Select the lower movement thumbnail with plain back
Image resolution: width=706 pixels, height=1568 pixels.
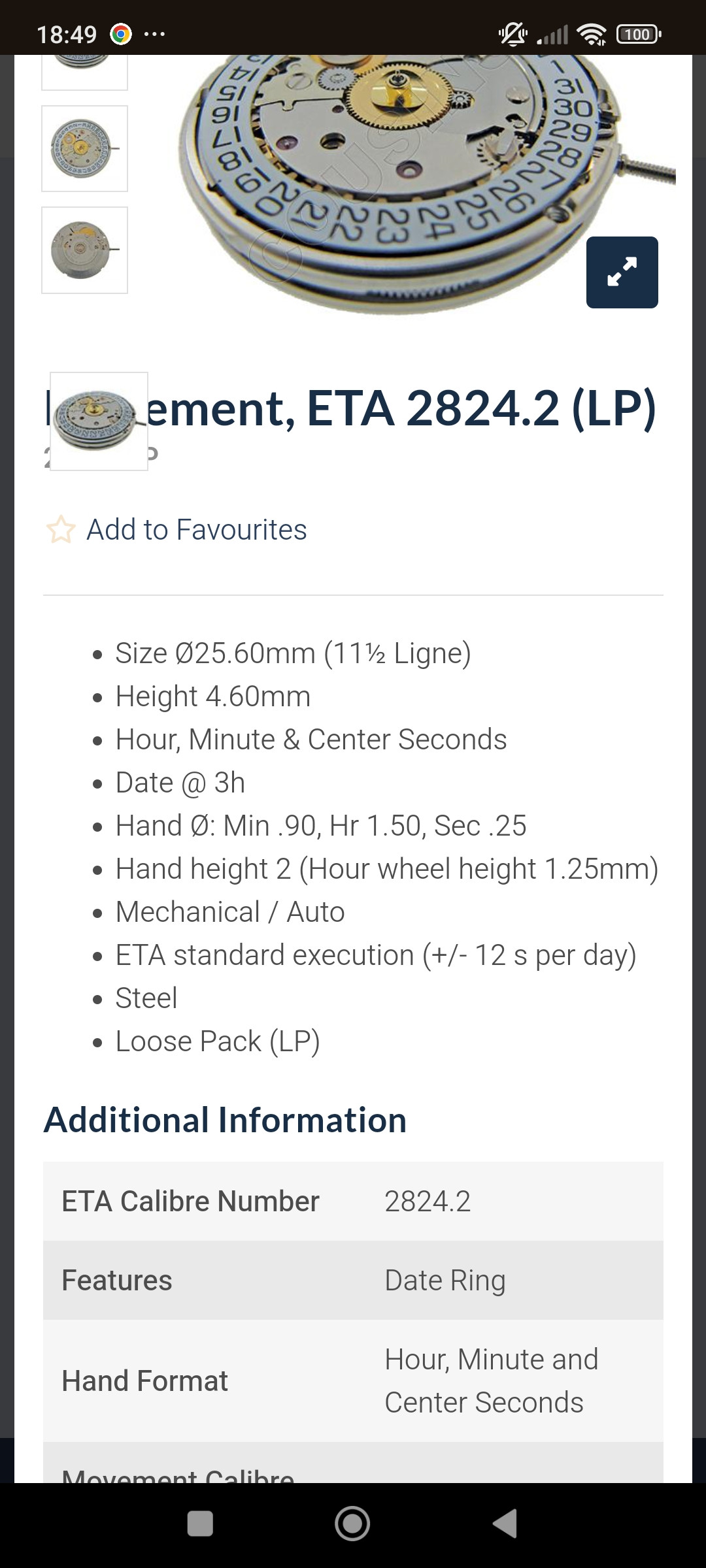point(84,250)
